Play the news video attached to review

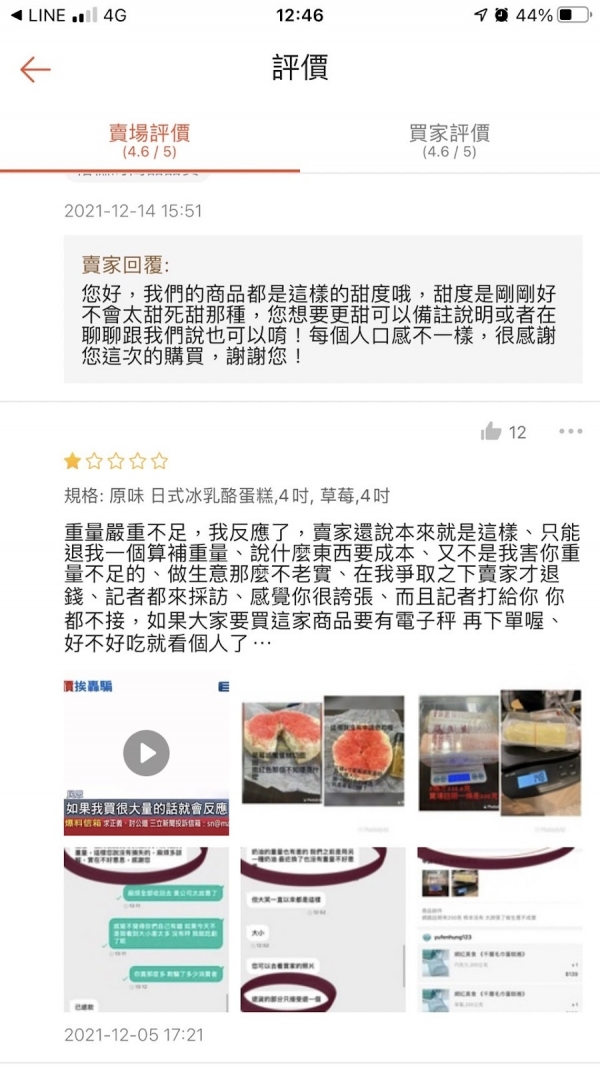146,753
